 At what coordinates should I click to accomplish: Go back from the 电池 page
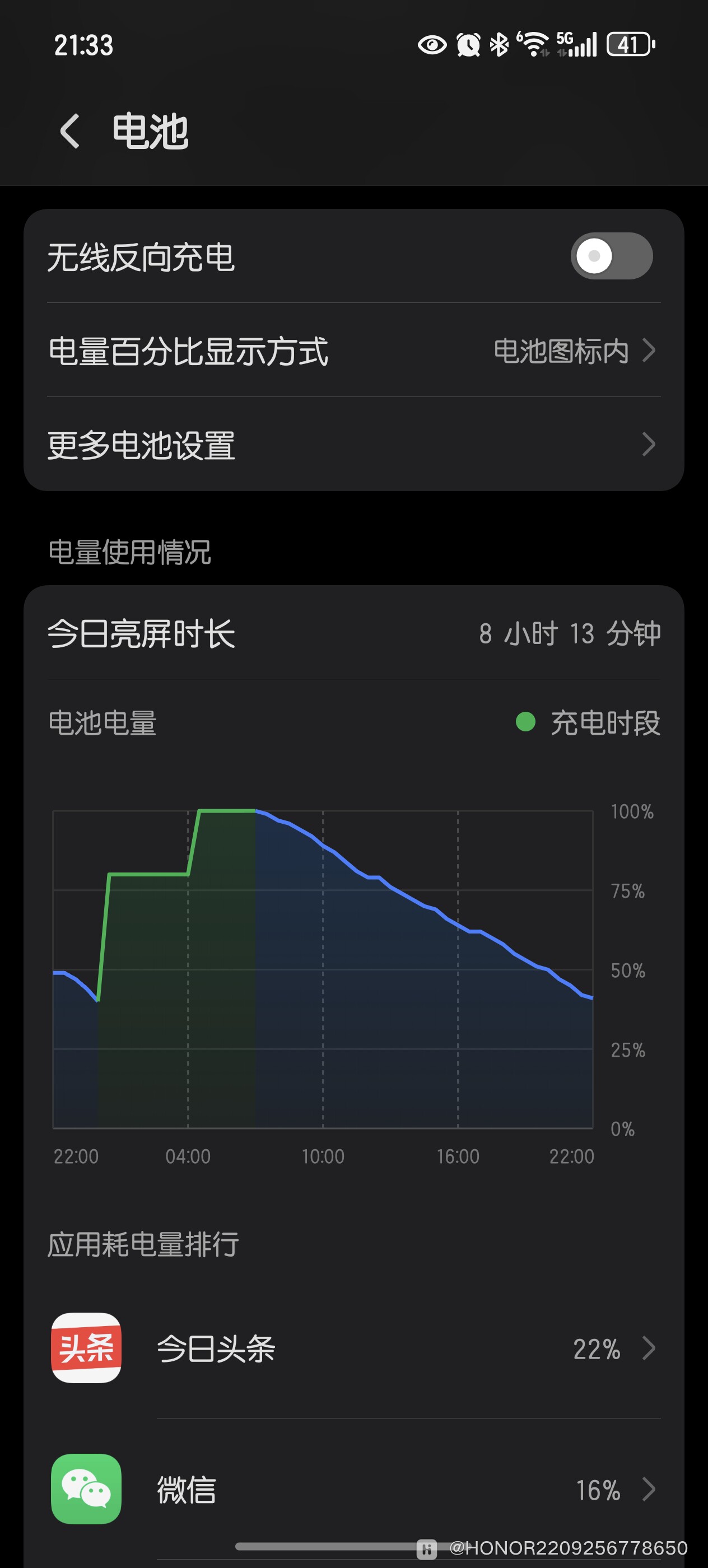pyautogui.click(x=69, y=131)
